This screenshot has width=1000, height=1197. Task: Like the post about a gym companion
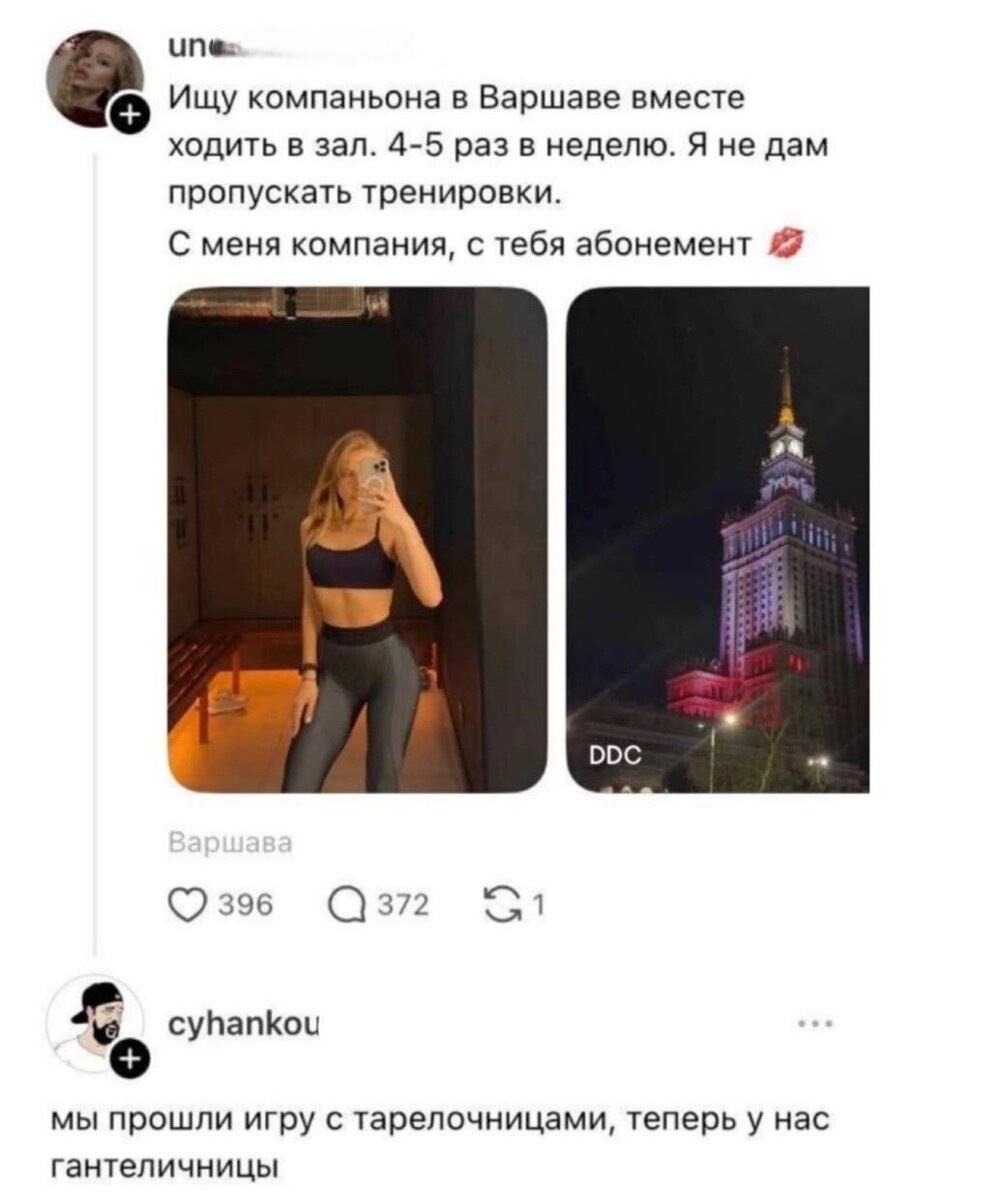pos(185,906)
